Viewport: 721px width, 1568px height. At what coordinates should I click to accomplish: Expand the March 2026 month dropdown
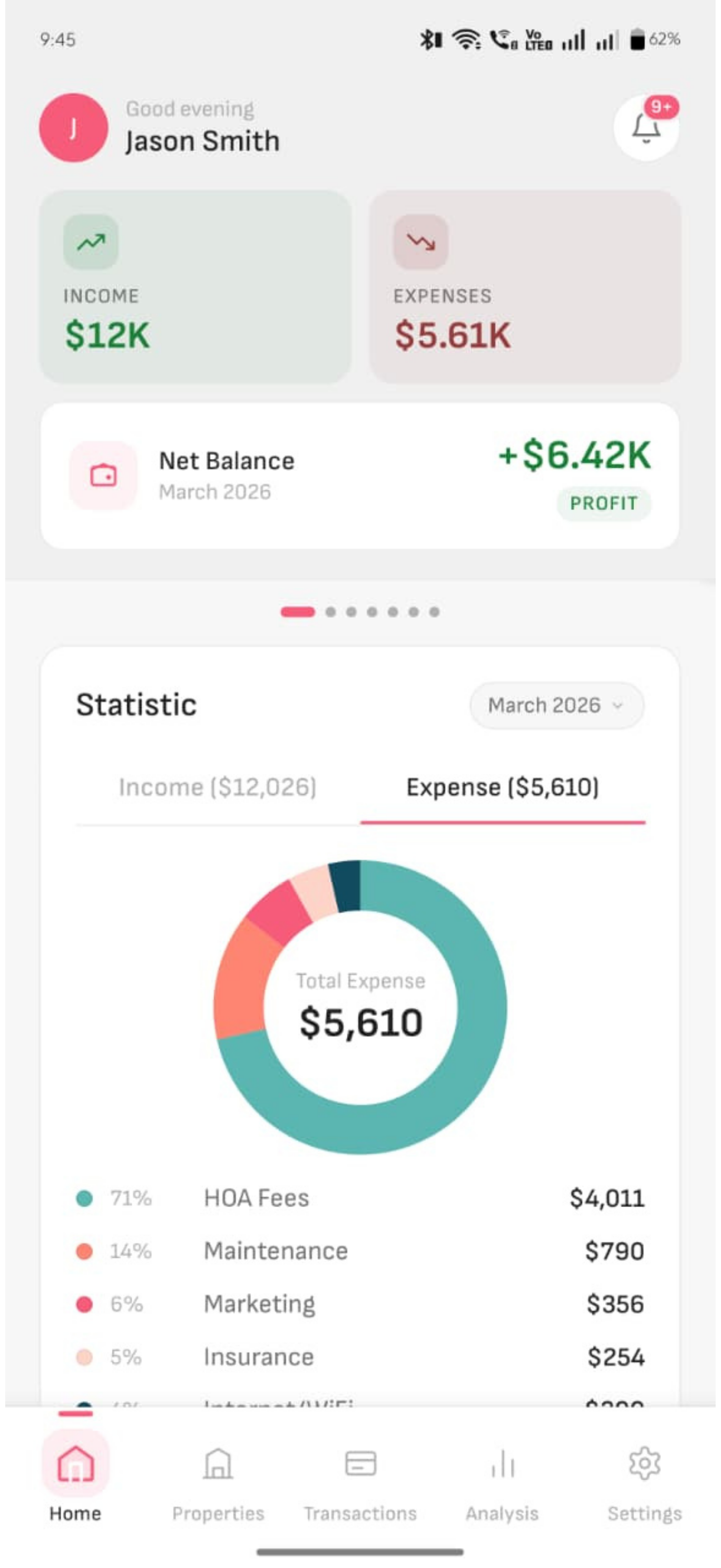[556, 706]
